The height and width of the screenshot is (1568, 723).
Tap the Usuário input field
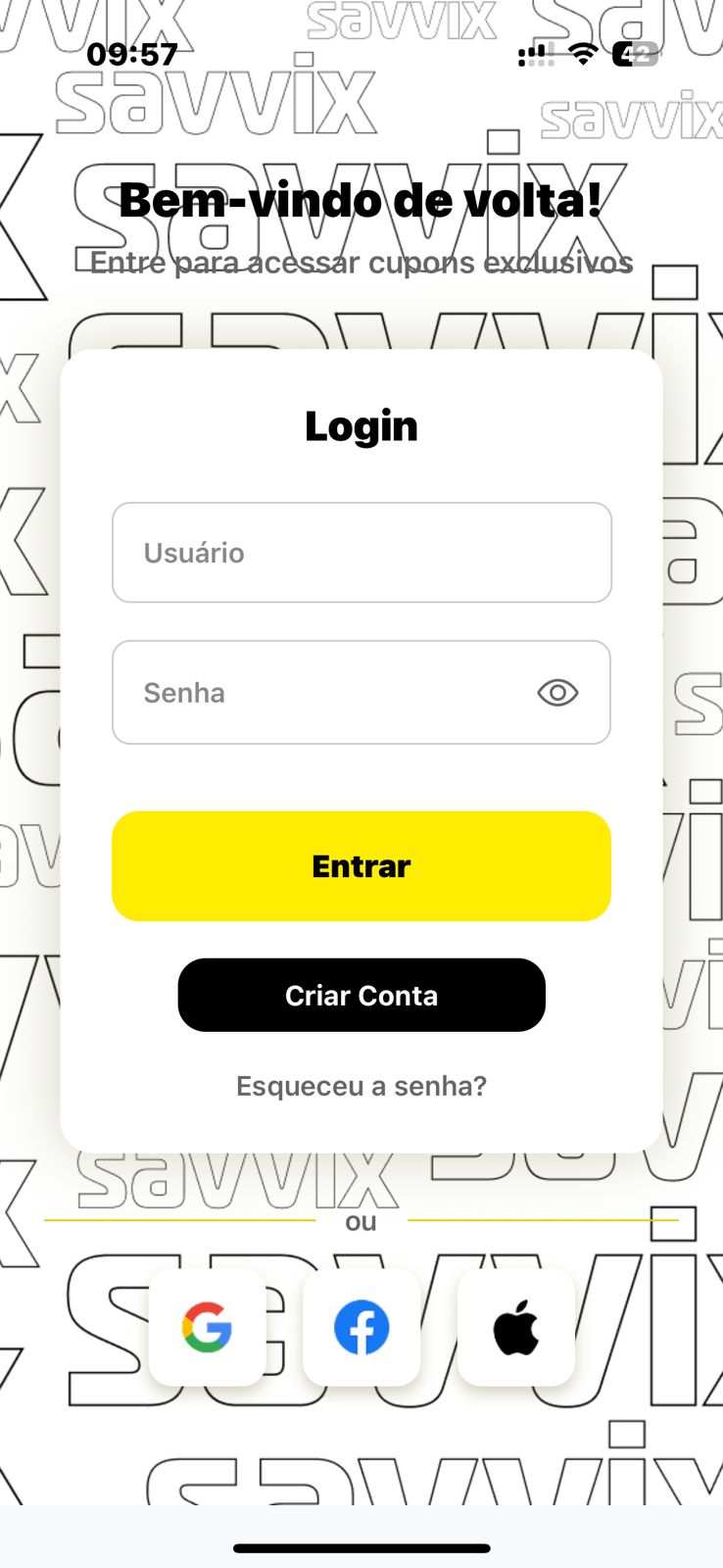click(361, 553)
